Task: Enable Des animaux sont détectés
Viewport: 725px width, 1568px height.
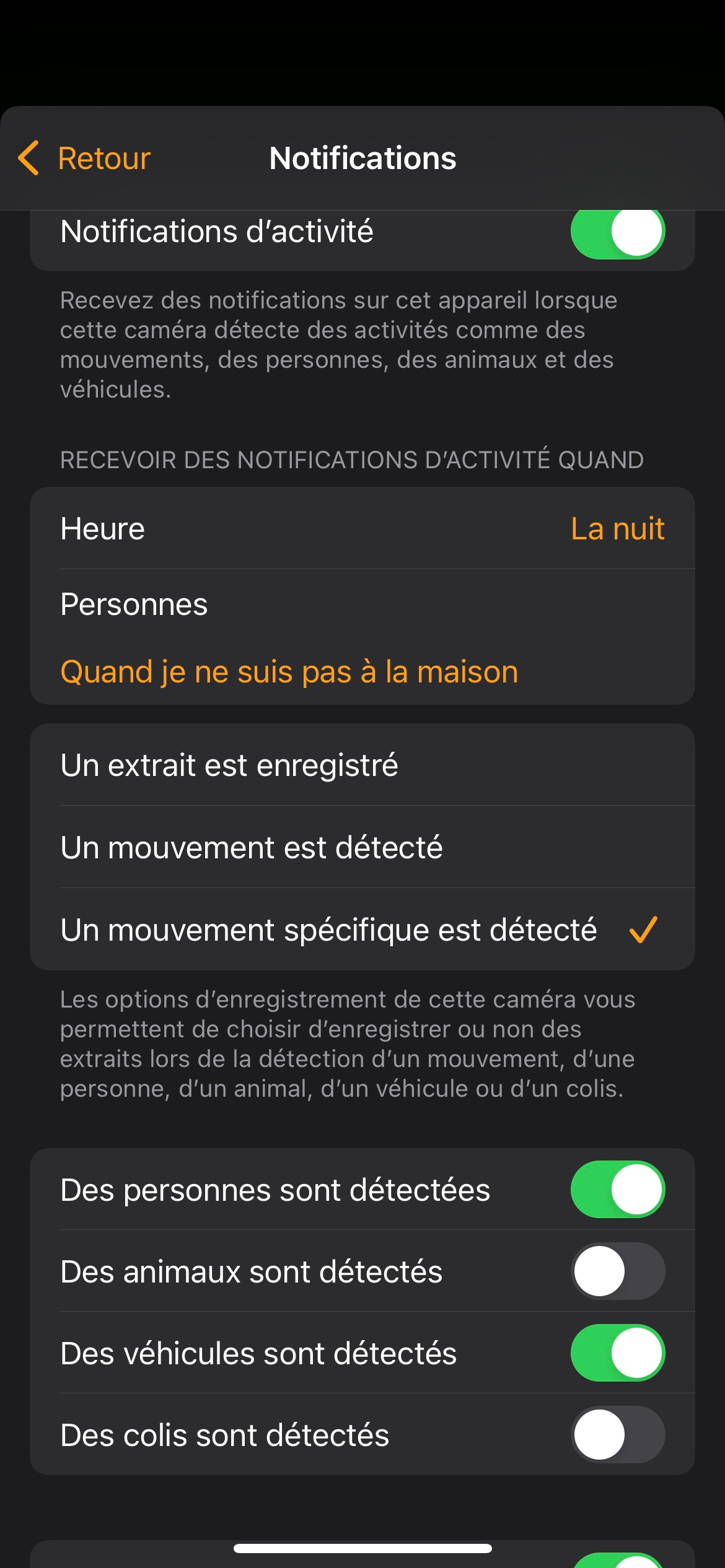Action: [617, 1271]
